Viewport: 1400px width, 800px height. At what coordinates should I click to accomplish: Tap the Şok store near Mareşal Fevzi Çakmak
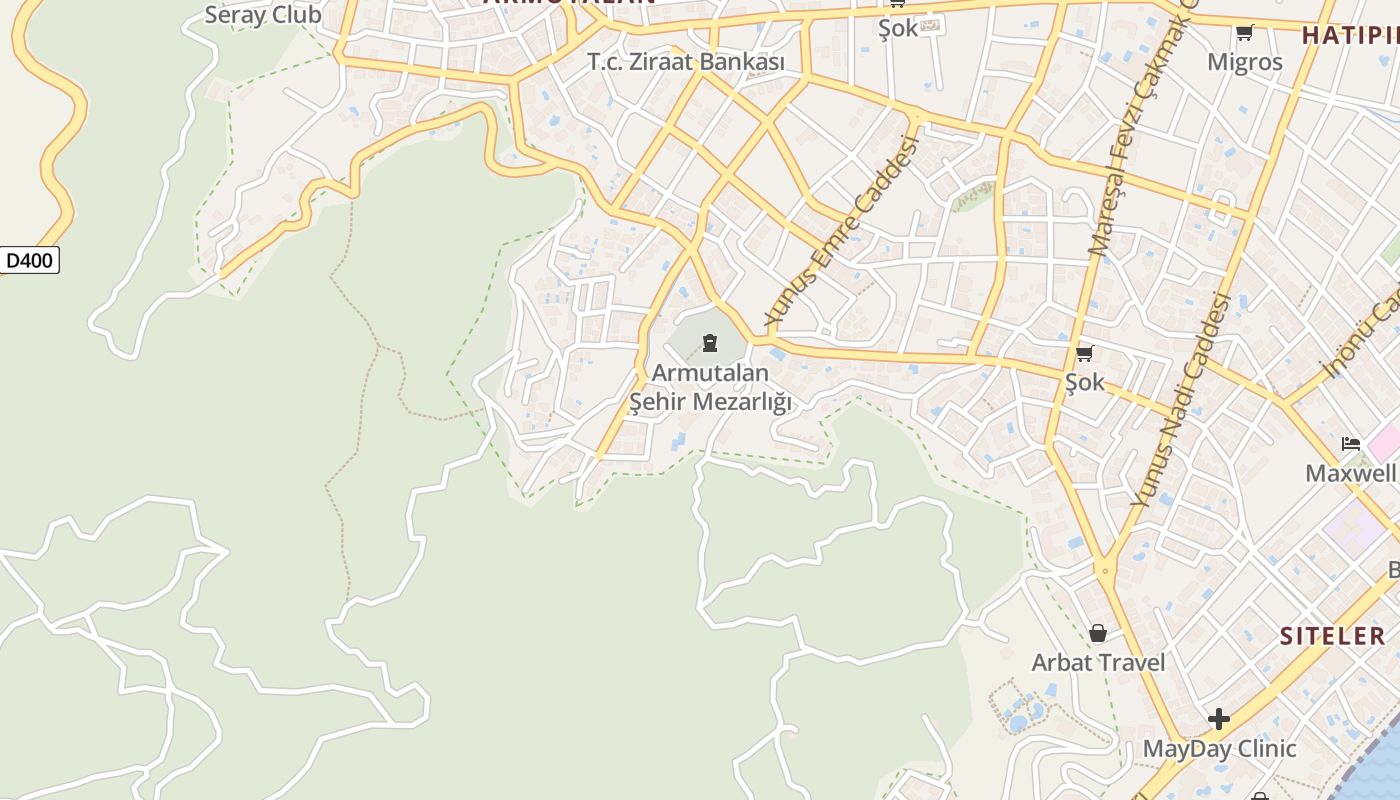(1084, 354)
